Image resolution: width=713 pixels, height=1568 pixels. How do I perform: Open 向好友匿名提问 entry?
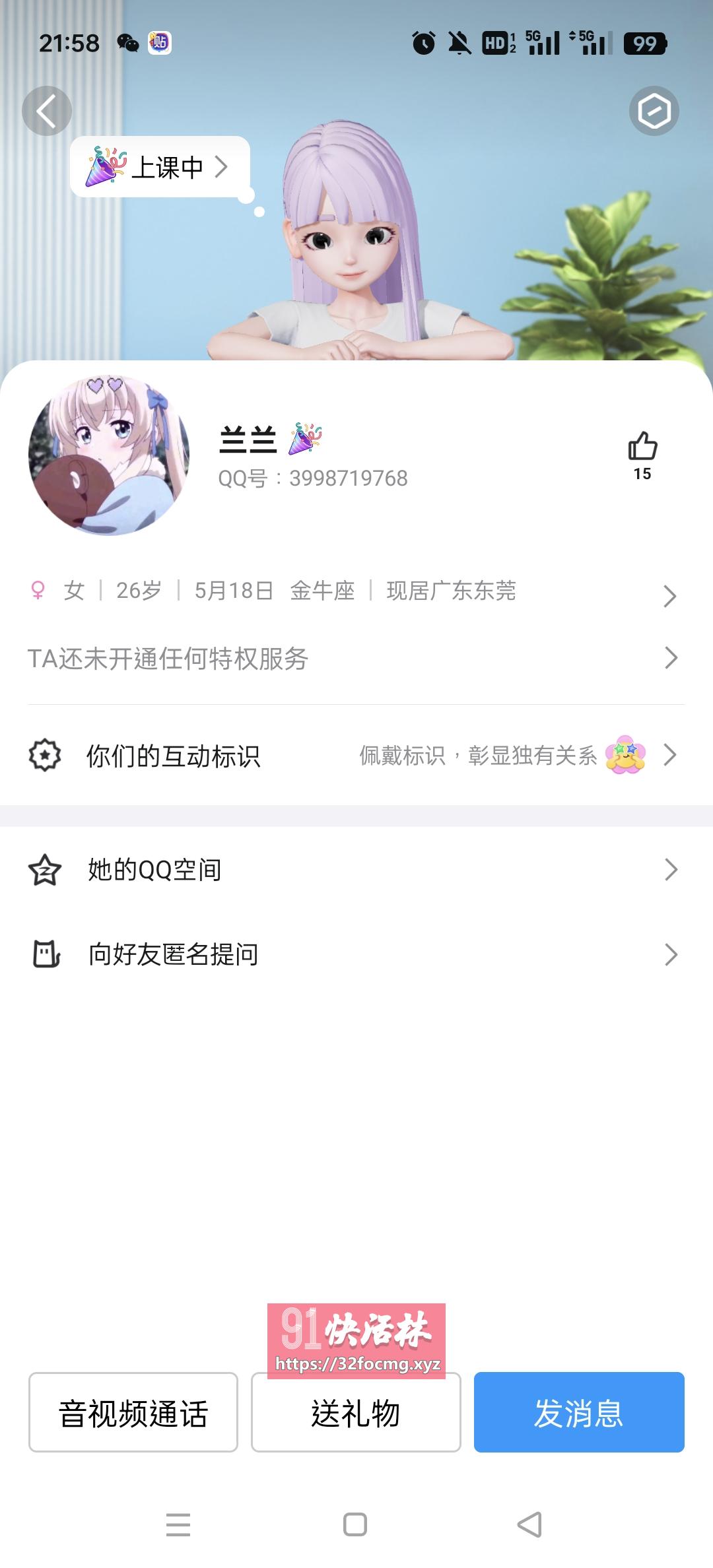pos(172,954)
